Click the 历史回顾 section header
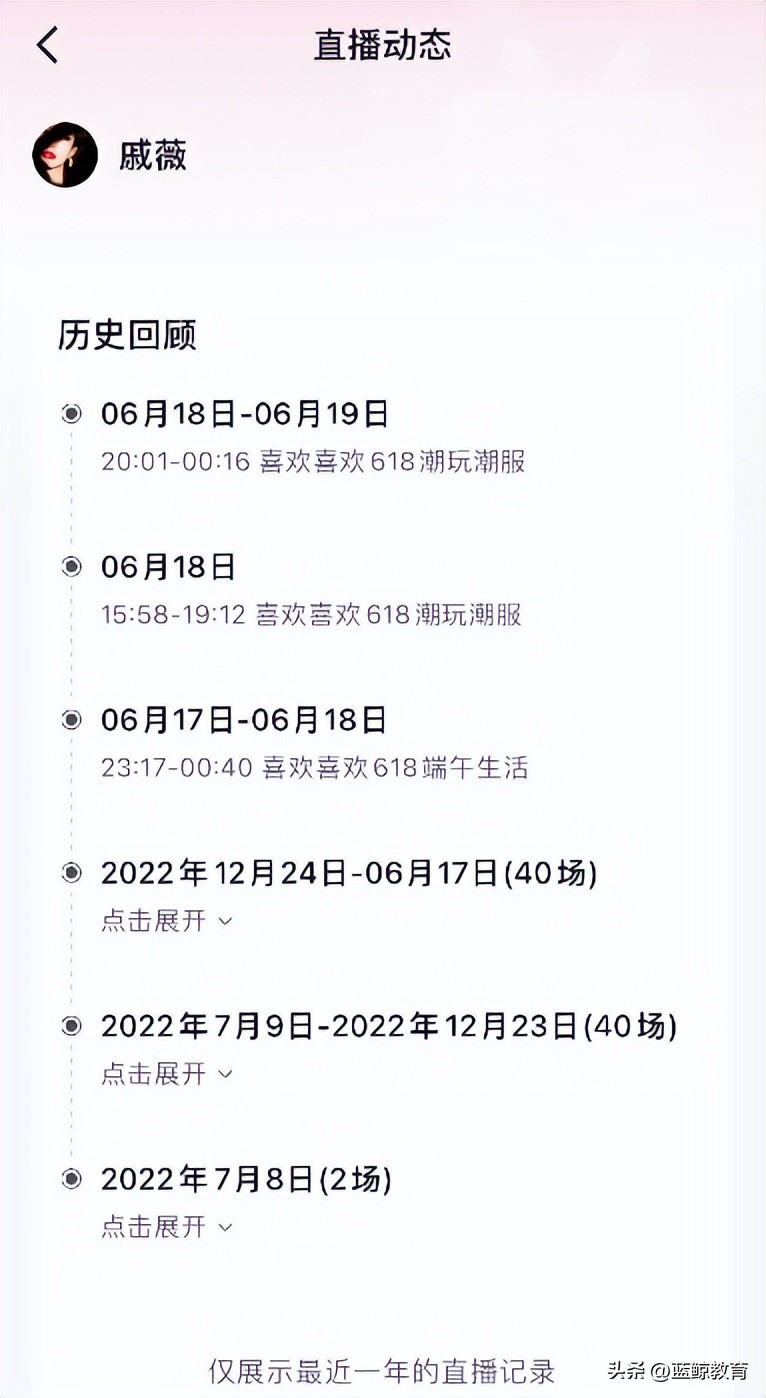This screenshot has height=1398, width=766. click(128, 337)
